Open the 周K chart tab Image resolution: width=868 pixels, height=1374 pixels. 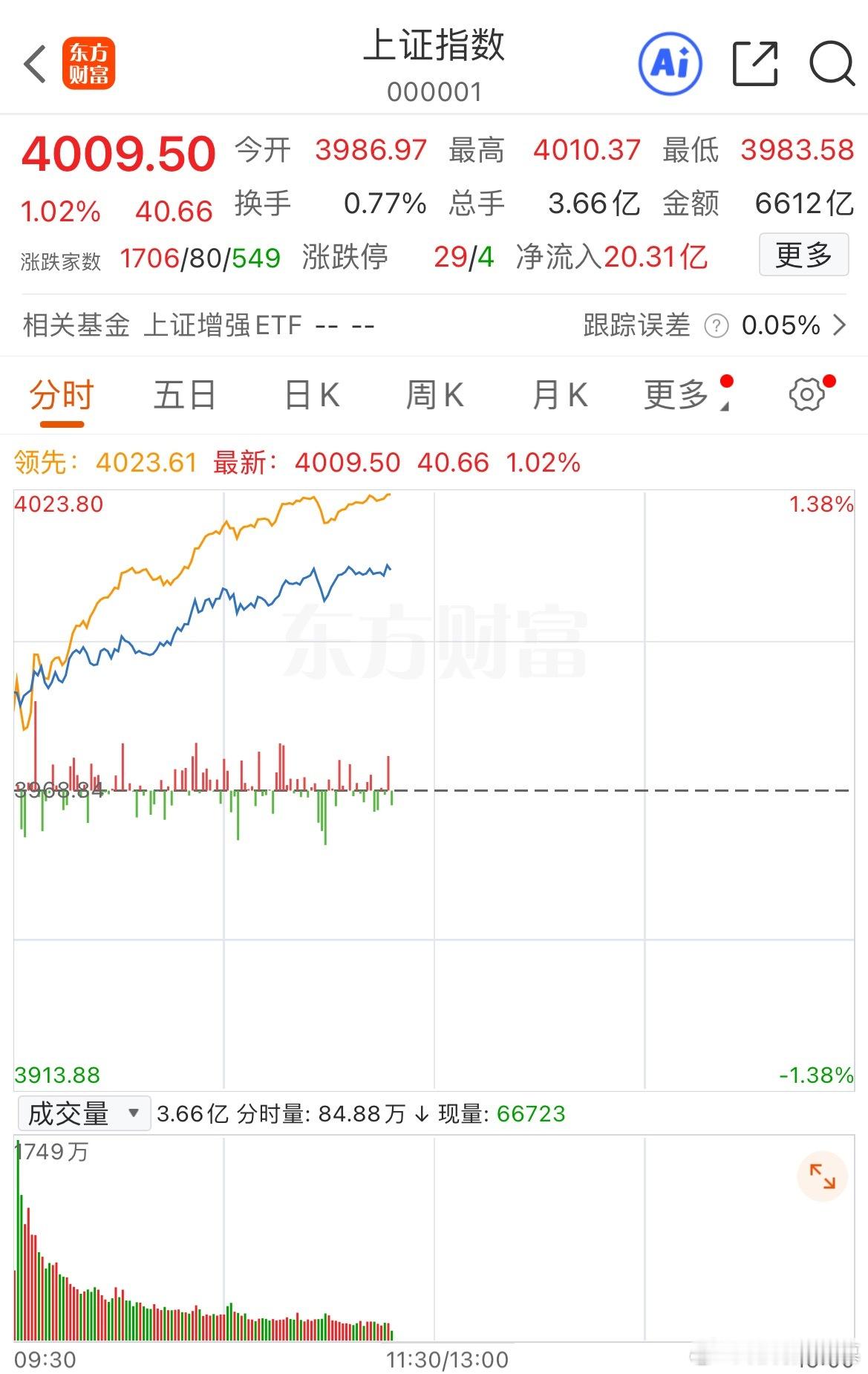click(x=436, y=395)
